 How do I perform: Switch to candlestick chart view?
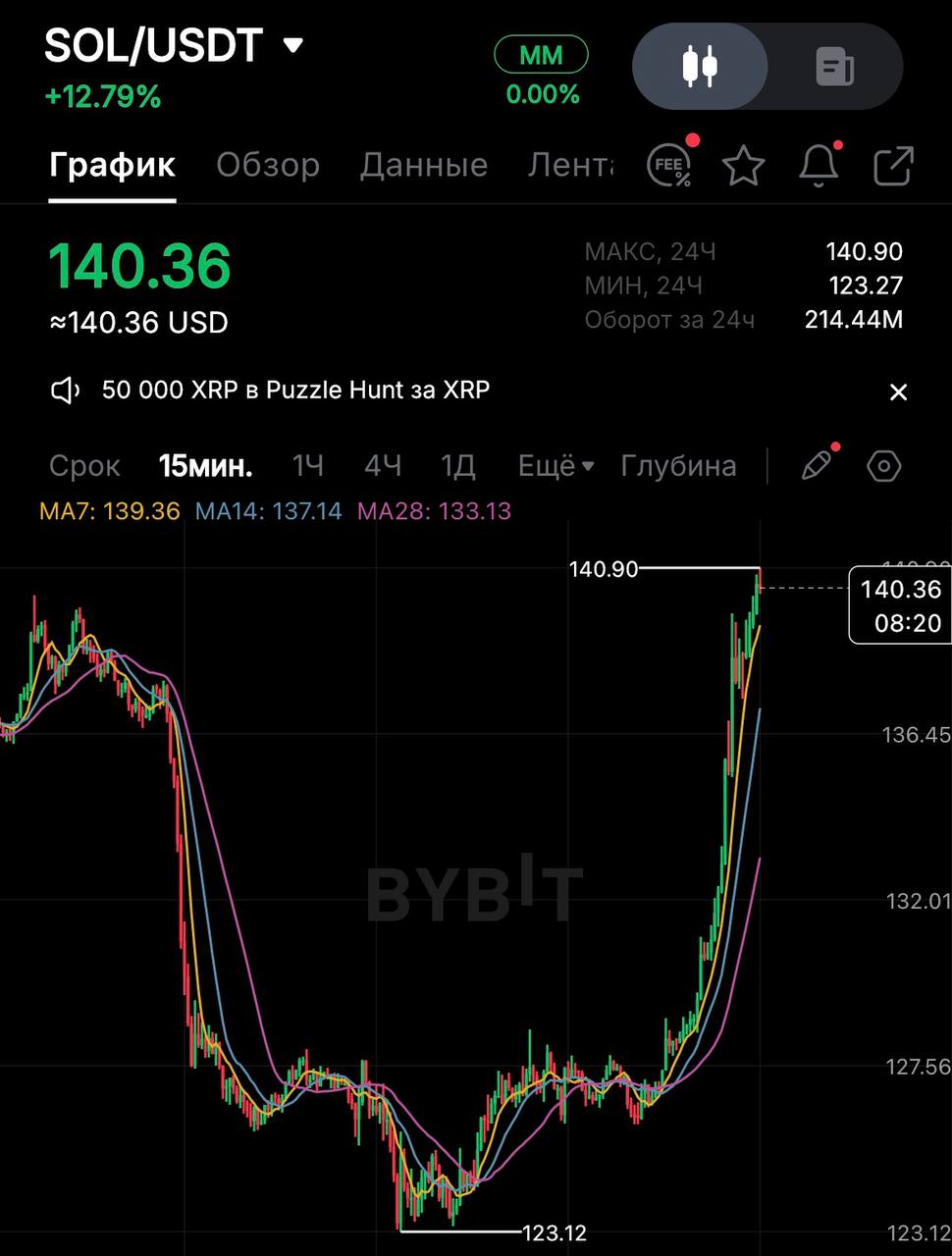tap(700, 67)
